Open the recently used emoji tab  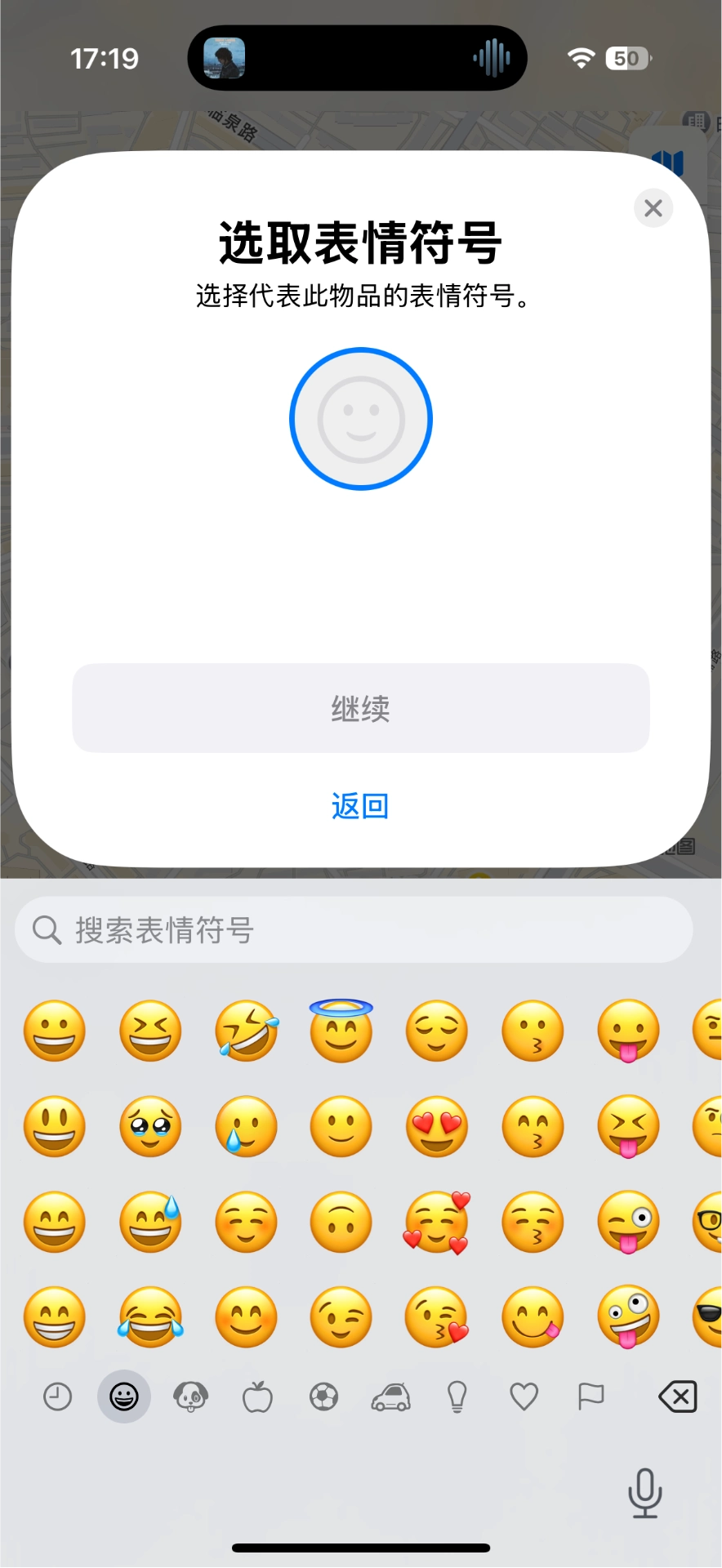pos(57,1396)
